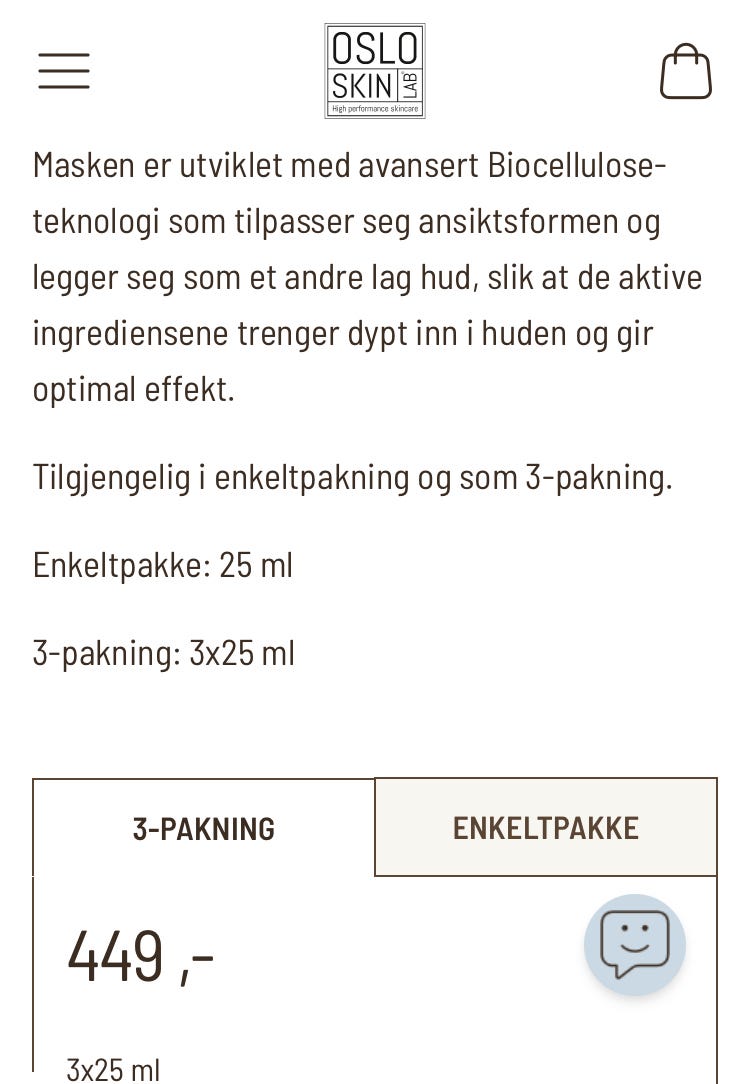Click the Enkeltpakke: 25 ml text
The width and height of the screenshot is (750, 1084).
point(162,564)
